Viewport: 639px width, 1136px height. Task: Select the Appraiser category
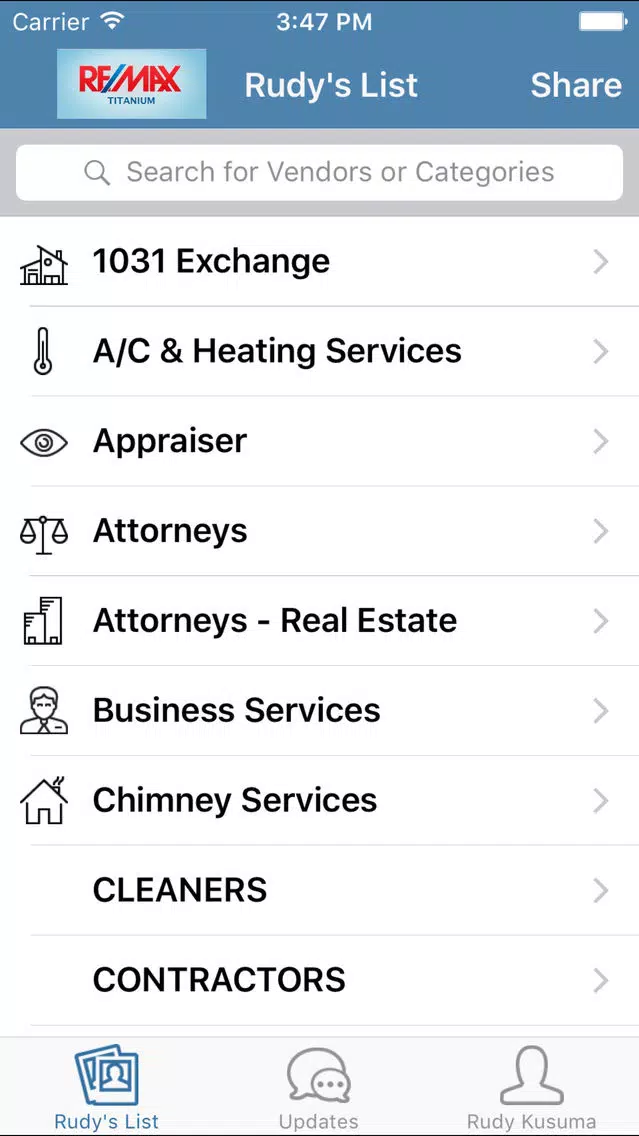(x=320, y=441)
